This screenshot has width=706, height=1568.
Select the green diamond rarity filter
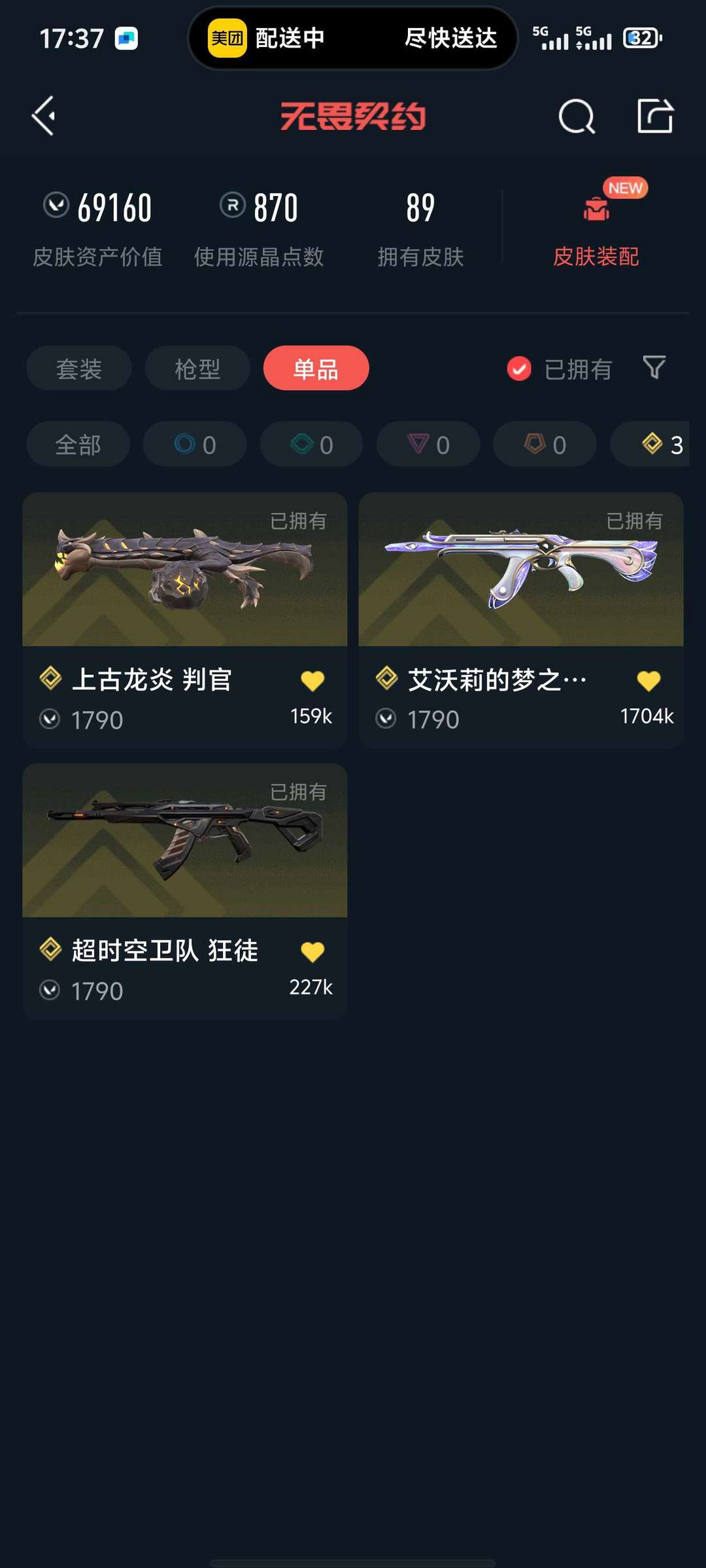[311, 444]
